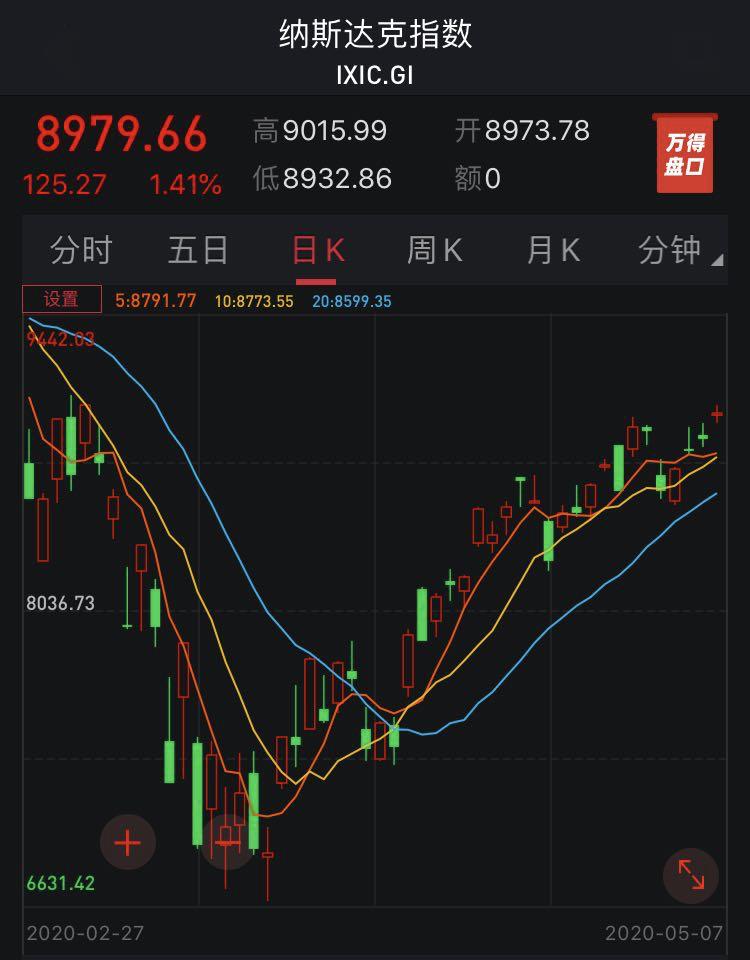Switch to the 月K chart tab

(553, 250)
